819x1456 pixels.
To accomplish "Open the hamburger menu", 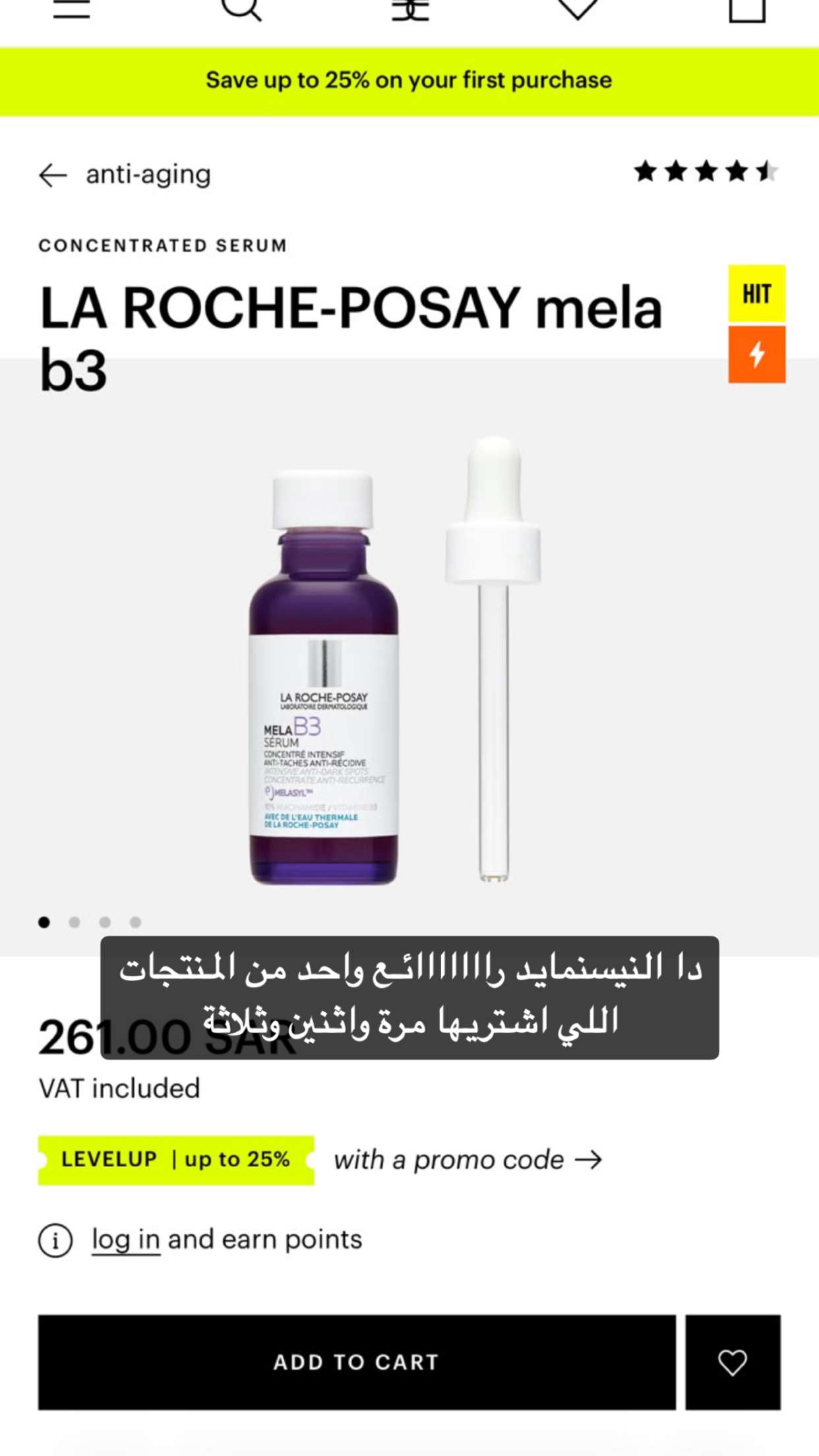I will click(x=71, y=9).
